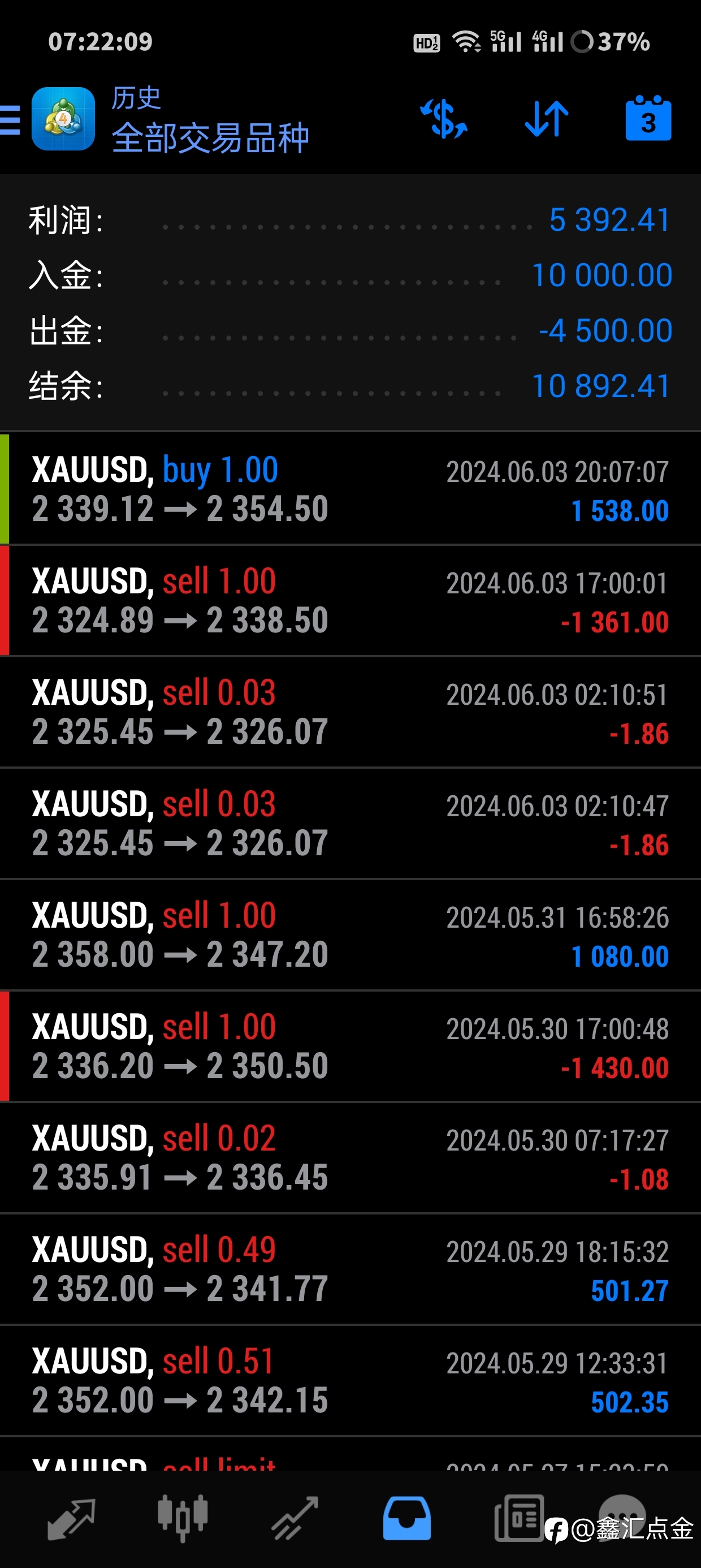This screenshot has height=1568, width=701.
Task: Open the hamburger drawer menu
Action: (10, 119)
